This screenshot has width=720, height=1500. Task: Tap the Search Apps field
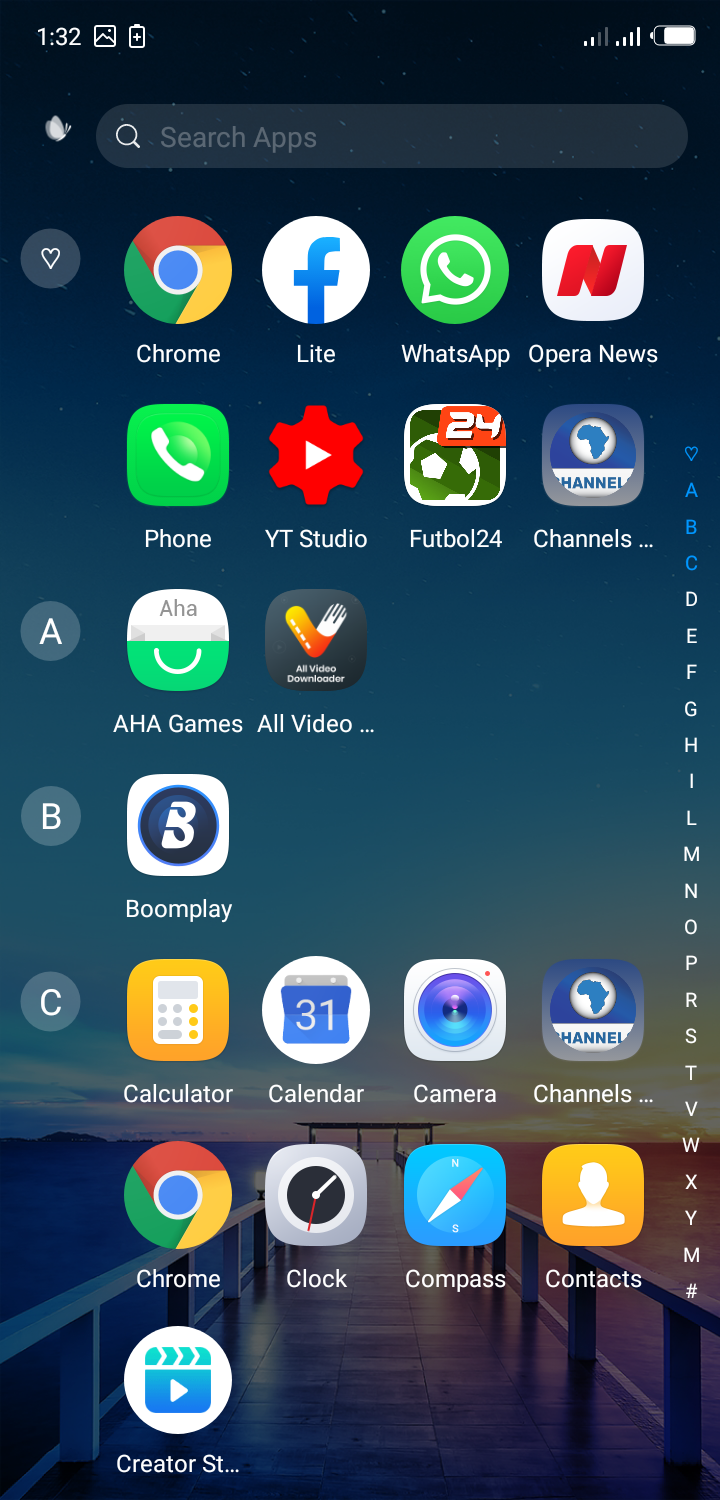click(390, 136)
